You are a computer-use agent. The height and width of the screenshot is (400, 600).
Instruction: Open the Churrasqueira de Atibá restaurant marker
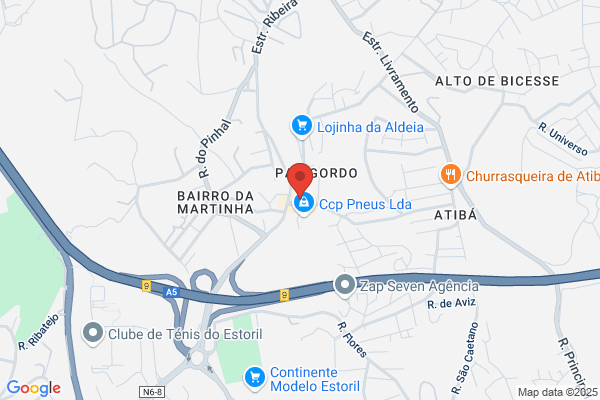click(451, 175)
